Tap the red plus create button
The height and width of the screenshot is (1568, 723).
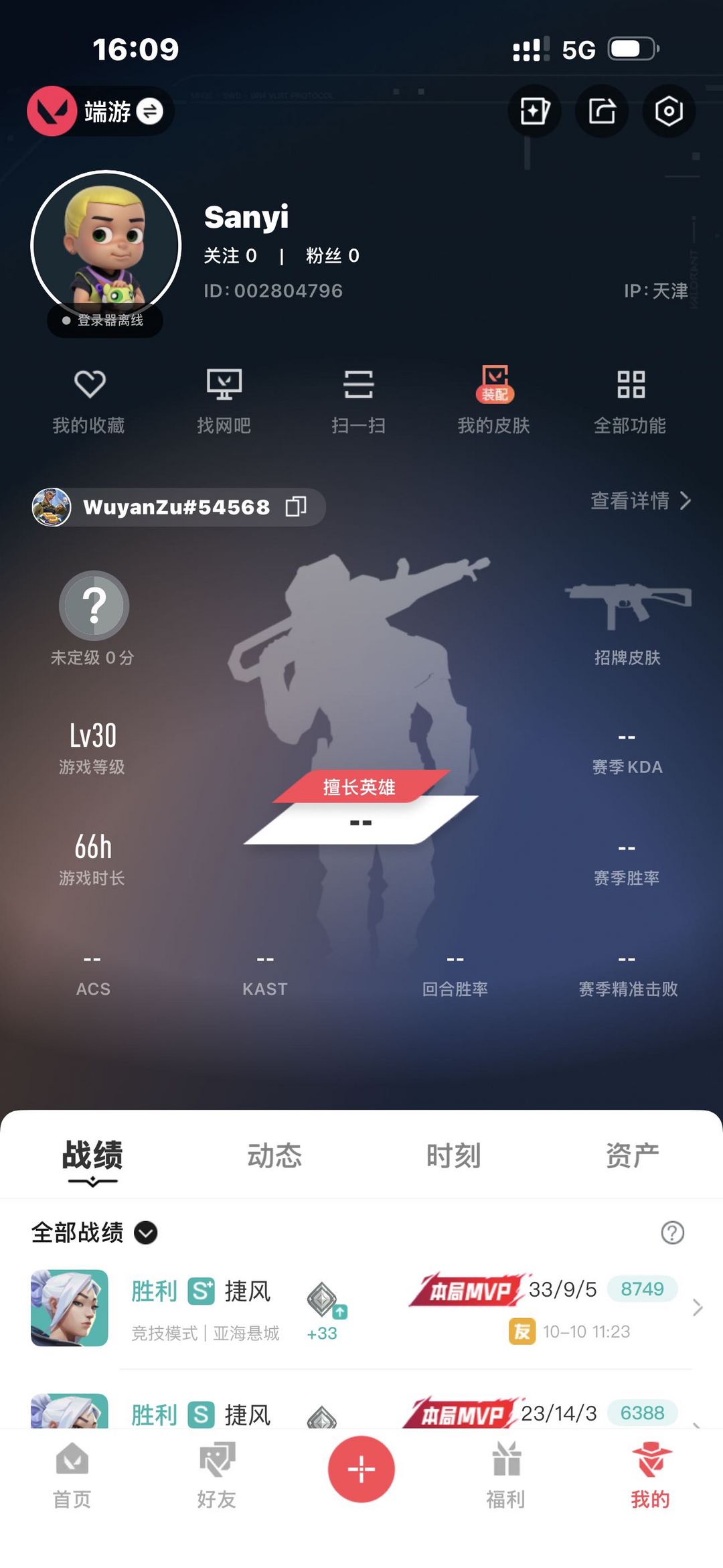point(361,1469)
